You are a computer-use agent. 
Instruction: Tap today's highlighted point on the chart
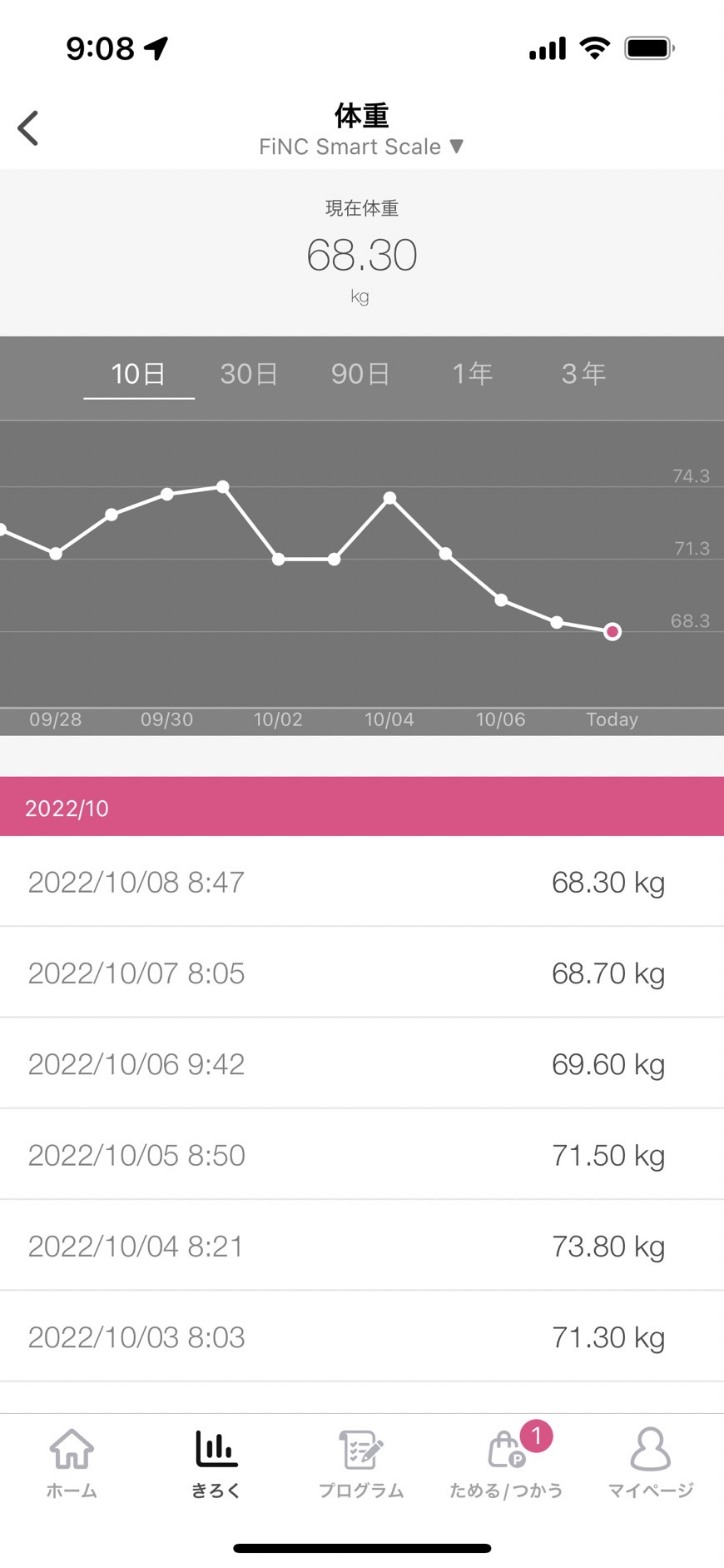(x=612, y=632)
